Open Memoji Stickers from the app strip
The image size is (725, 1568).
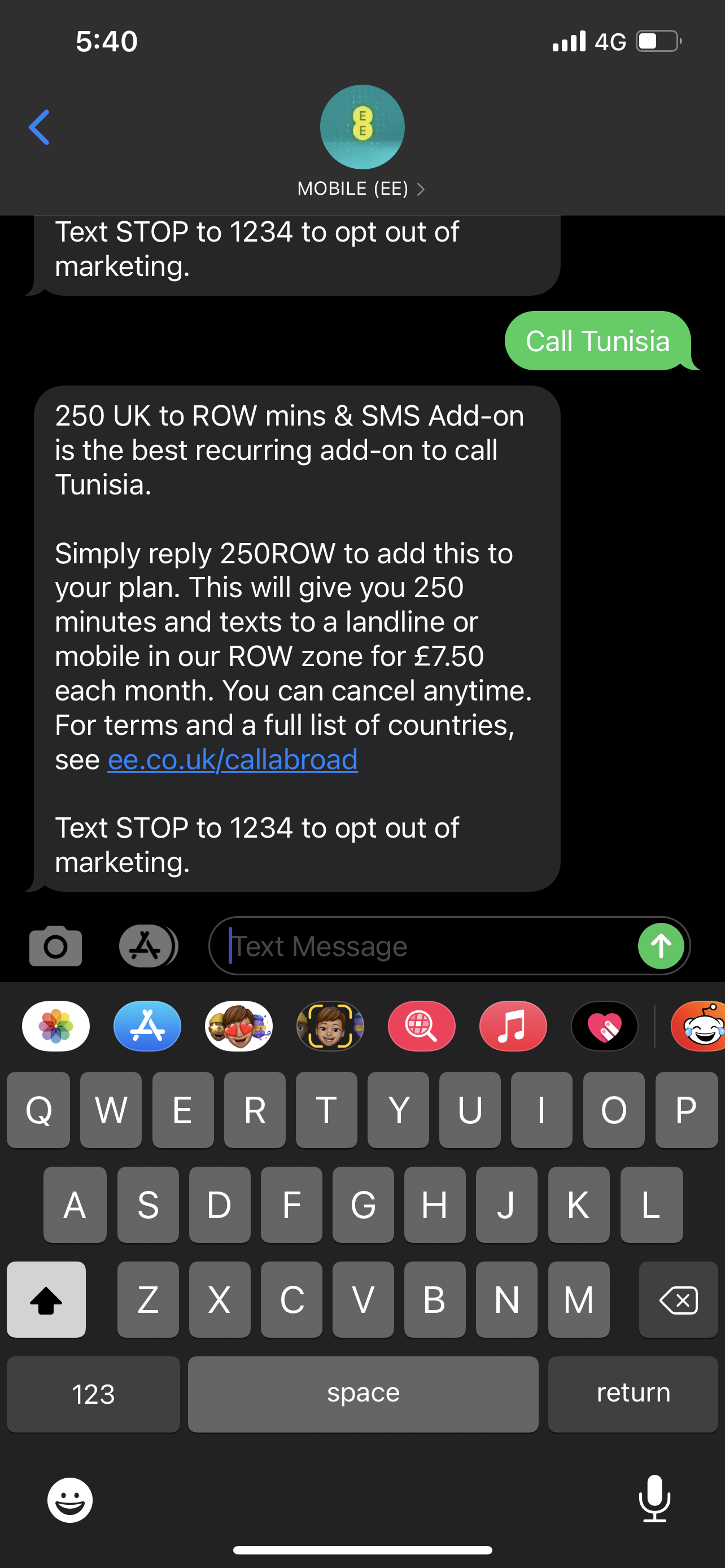pyautogui.click(x=239, y=1026)
